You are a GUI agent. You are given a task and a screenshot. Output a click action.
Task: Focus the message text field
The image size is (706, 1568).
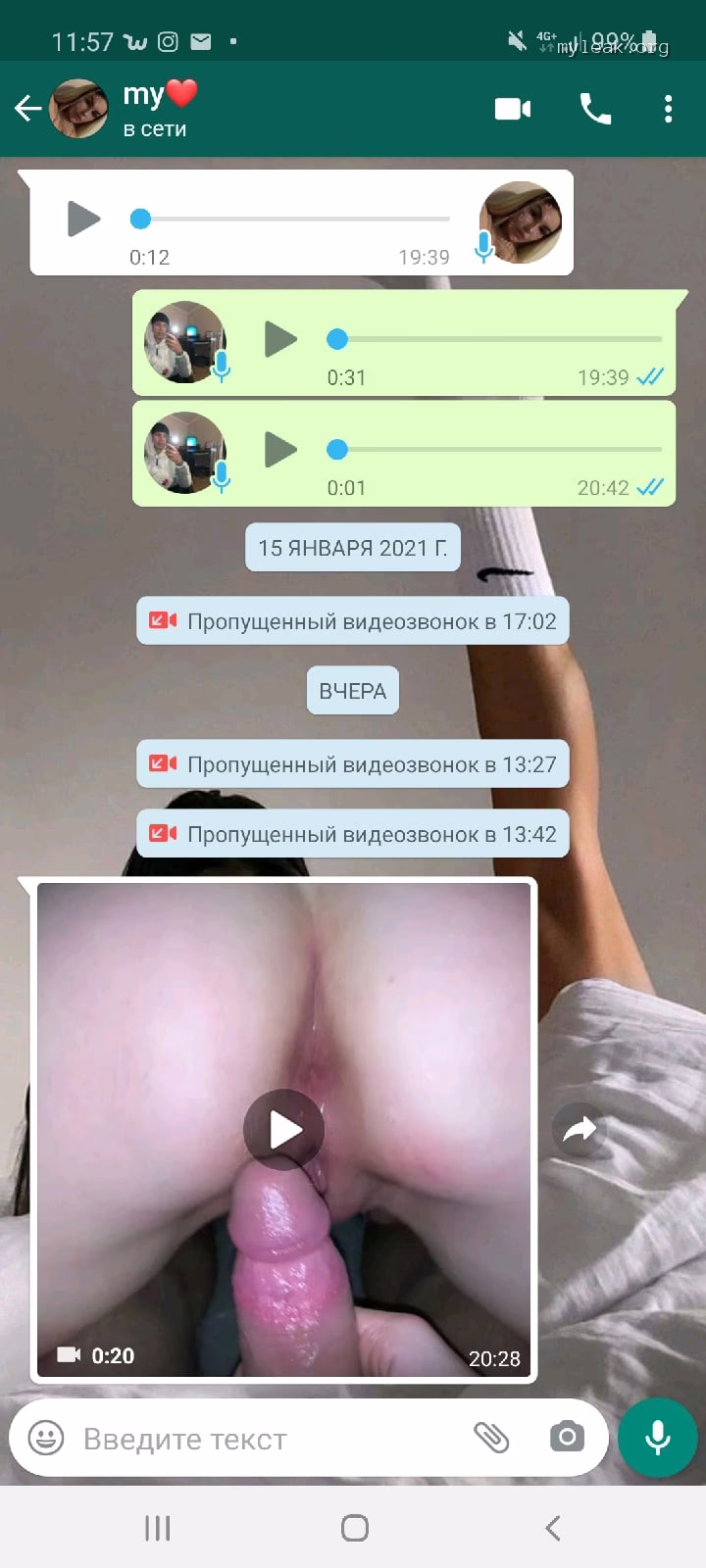[265, 1439]
